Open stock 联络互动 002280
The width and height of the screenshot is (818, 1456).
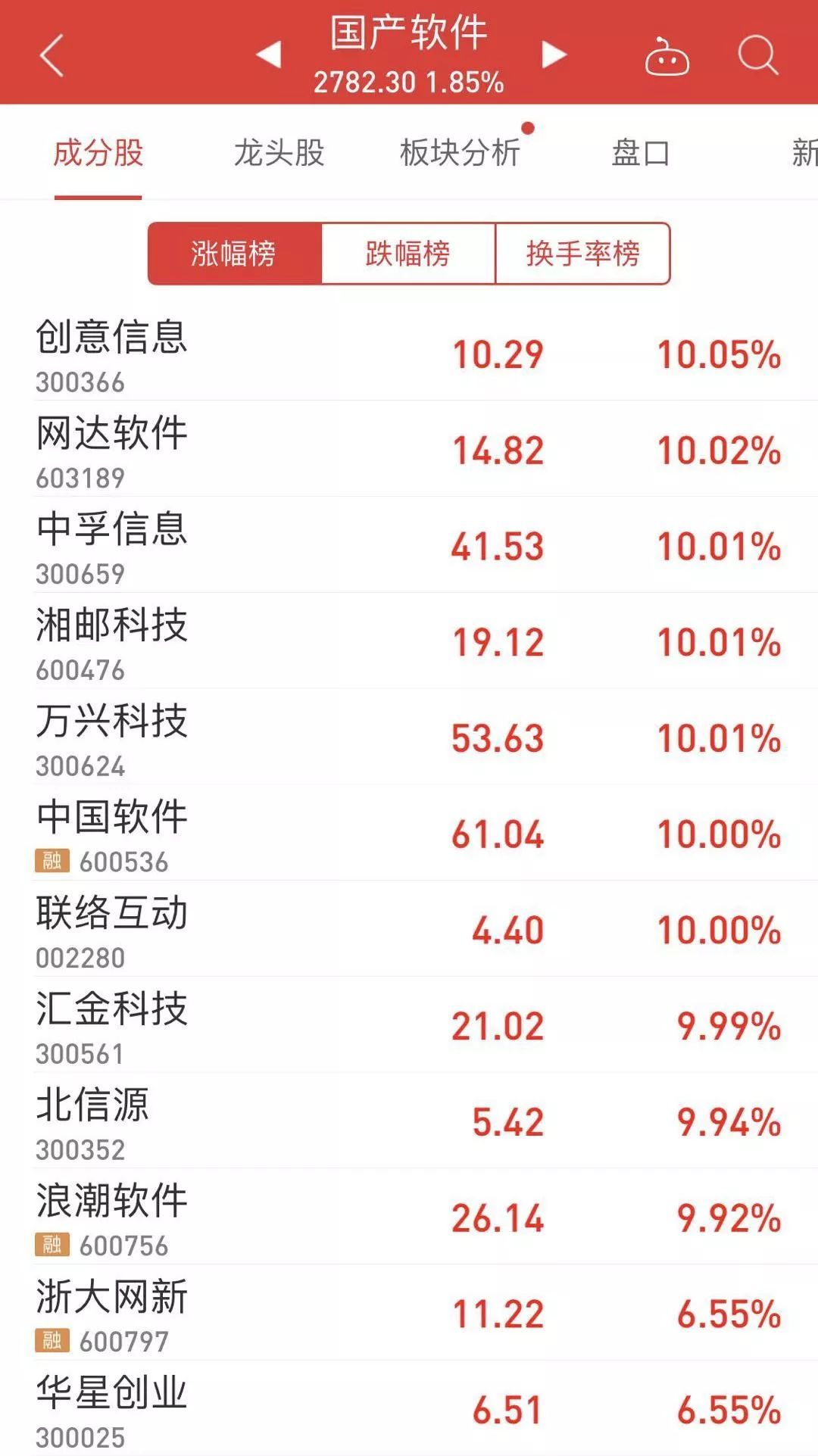tap(111, 931)
